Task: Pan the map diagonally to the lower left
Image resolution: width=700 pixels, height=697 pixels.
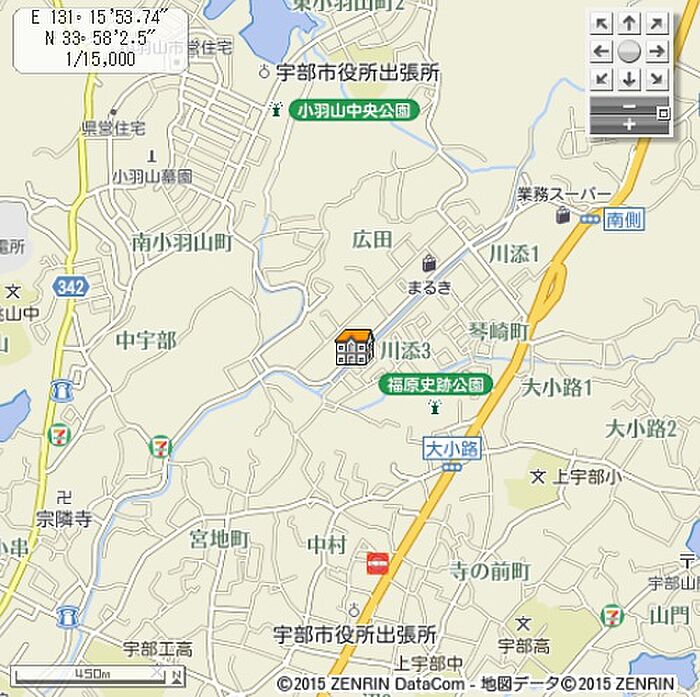Action: pyautogui.click(x=601, y=78)
